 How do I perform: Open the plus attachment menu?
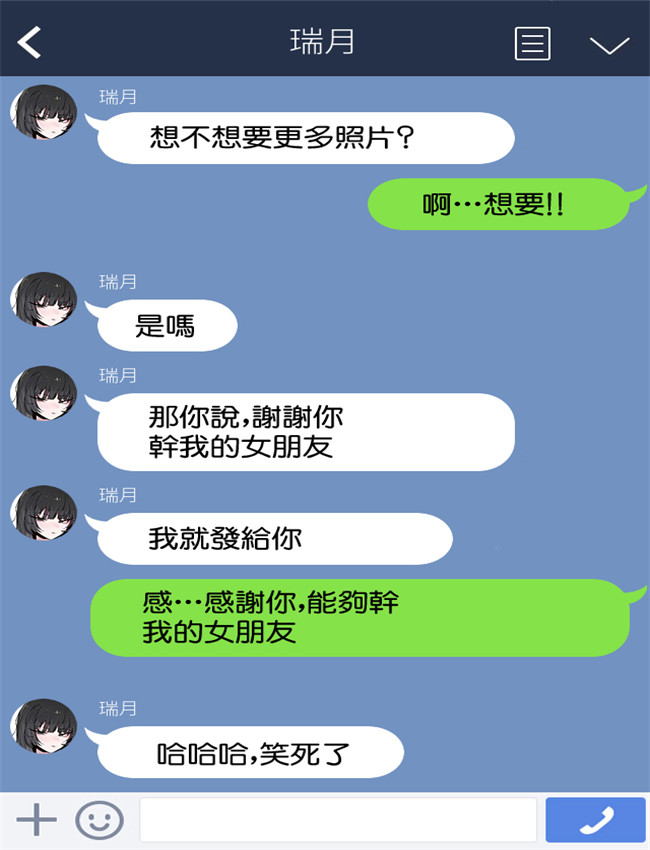tap(36, 819)
